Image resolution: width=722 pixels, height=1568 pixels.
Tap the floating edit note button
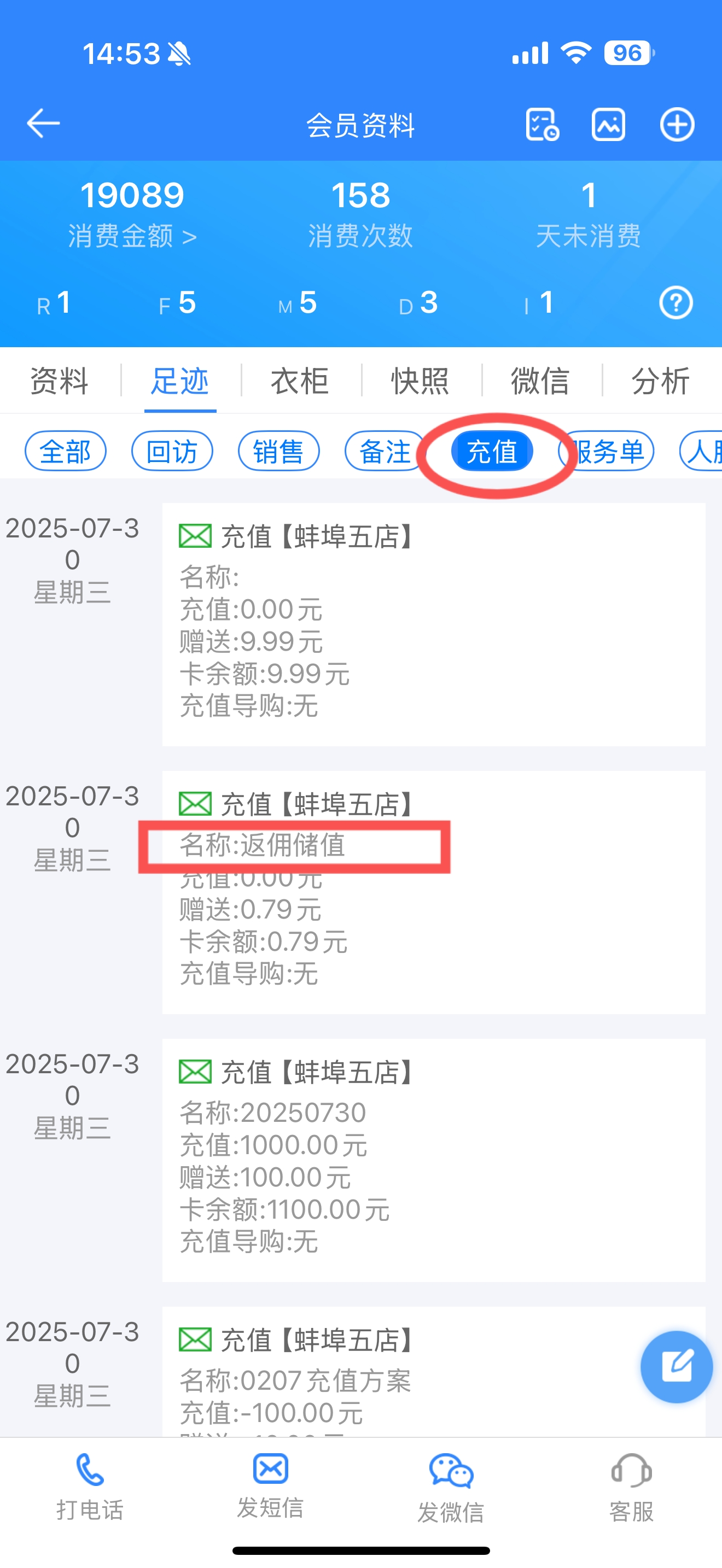[677, 1367]
